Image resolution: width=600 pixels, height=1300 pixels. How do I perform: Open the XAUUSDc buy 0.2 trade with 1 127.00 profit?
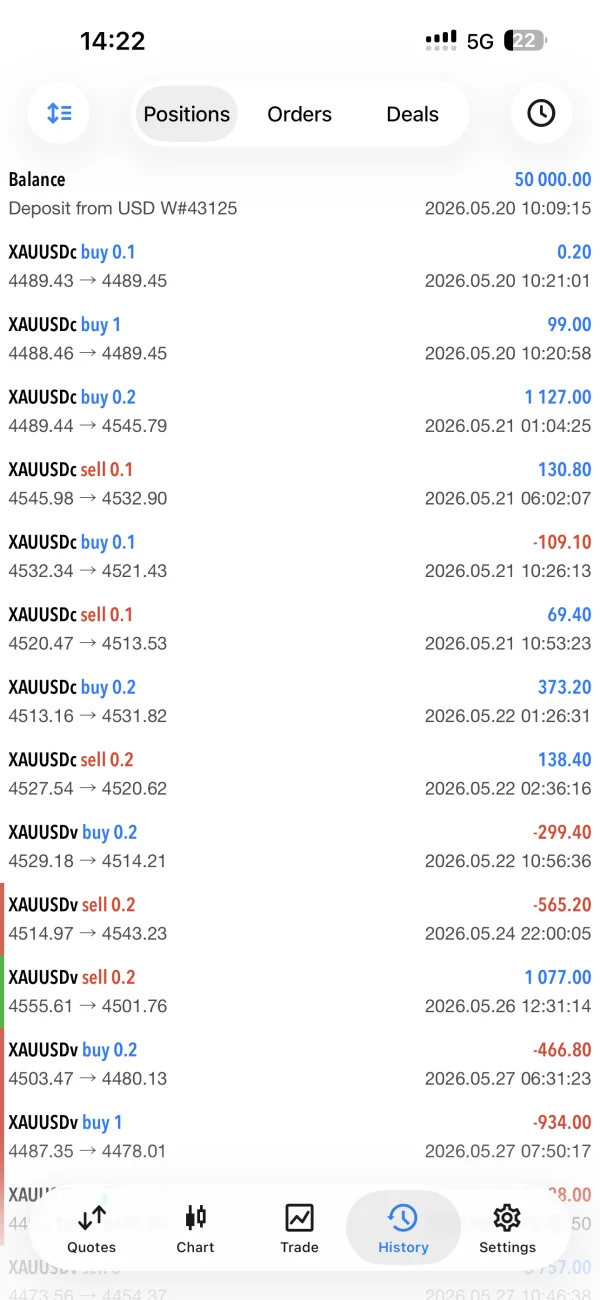[300, 411]
